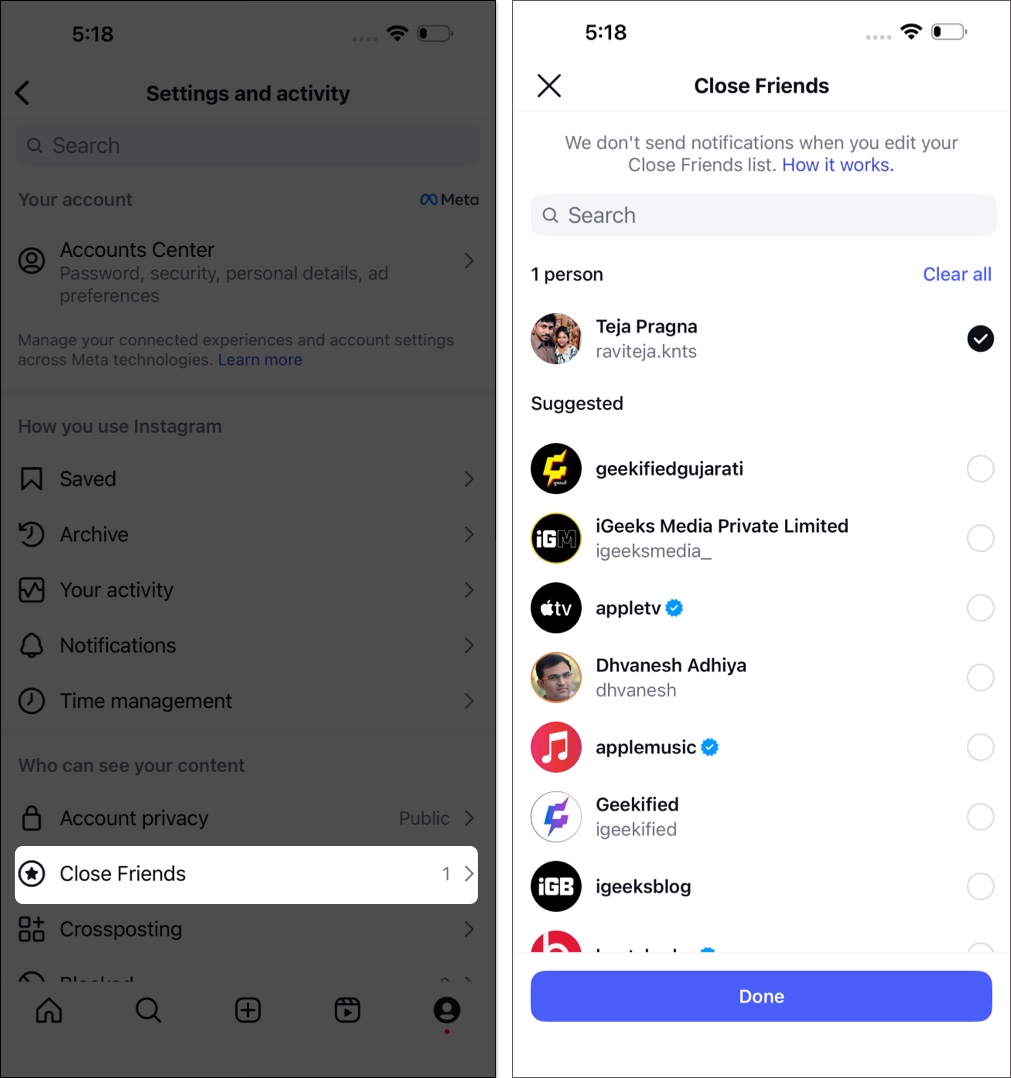Open the Close Friends settings row
Image resolution: width=1011 pixels, height=1078 pixels.
point(246,874)
